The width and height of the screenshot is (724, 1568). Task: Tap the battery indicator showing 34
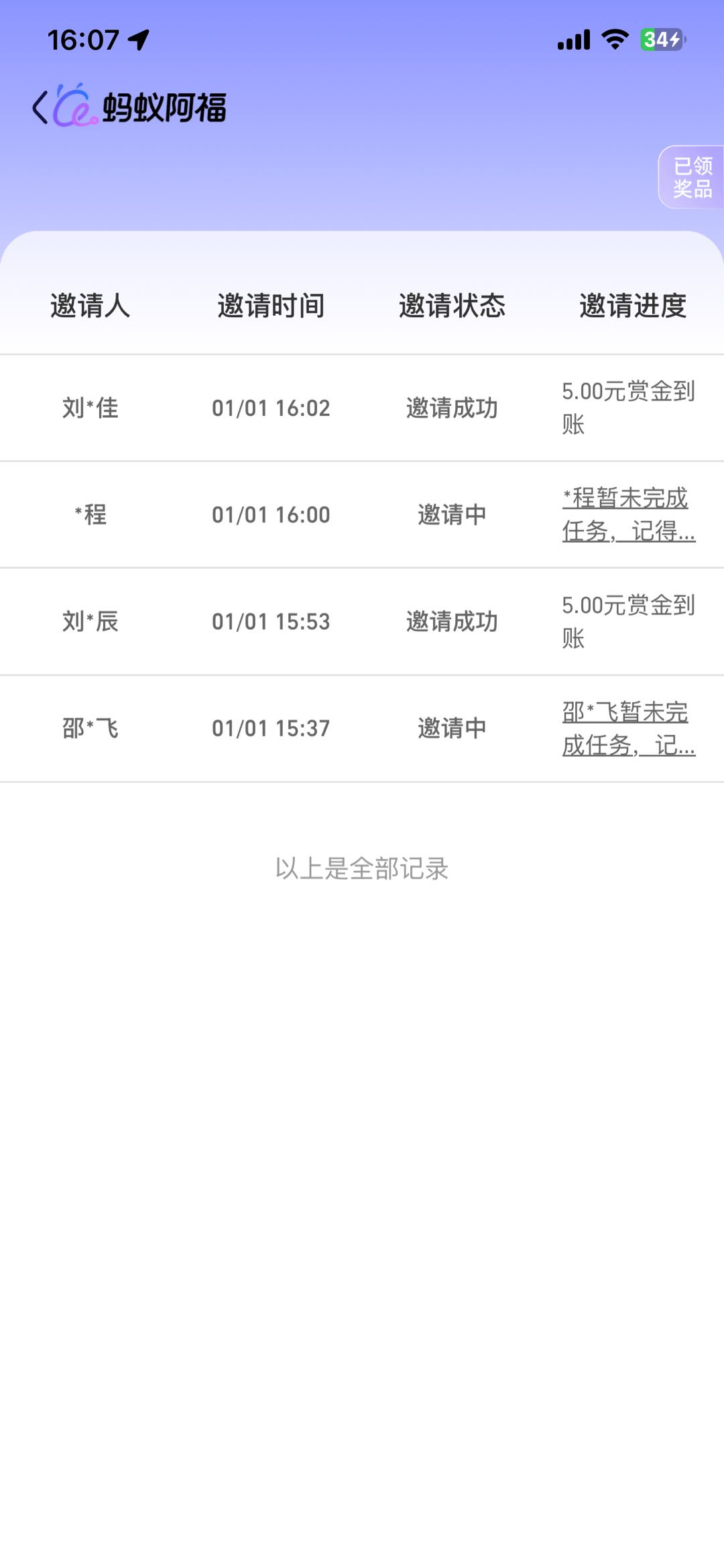(x=660, y=40)
